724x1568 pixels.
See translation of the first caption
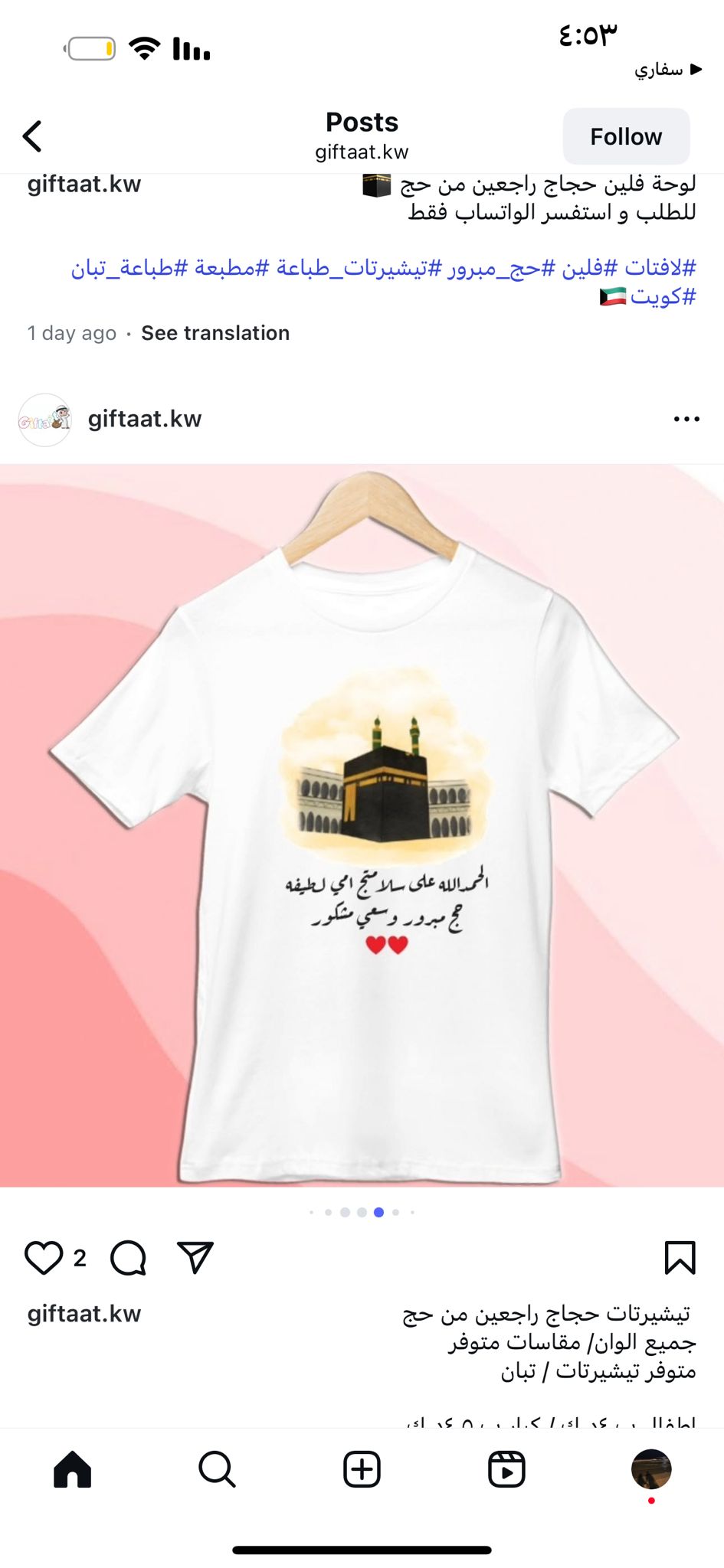tap(215, 333)
